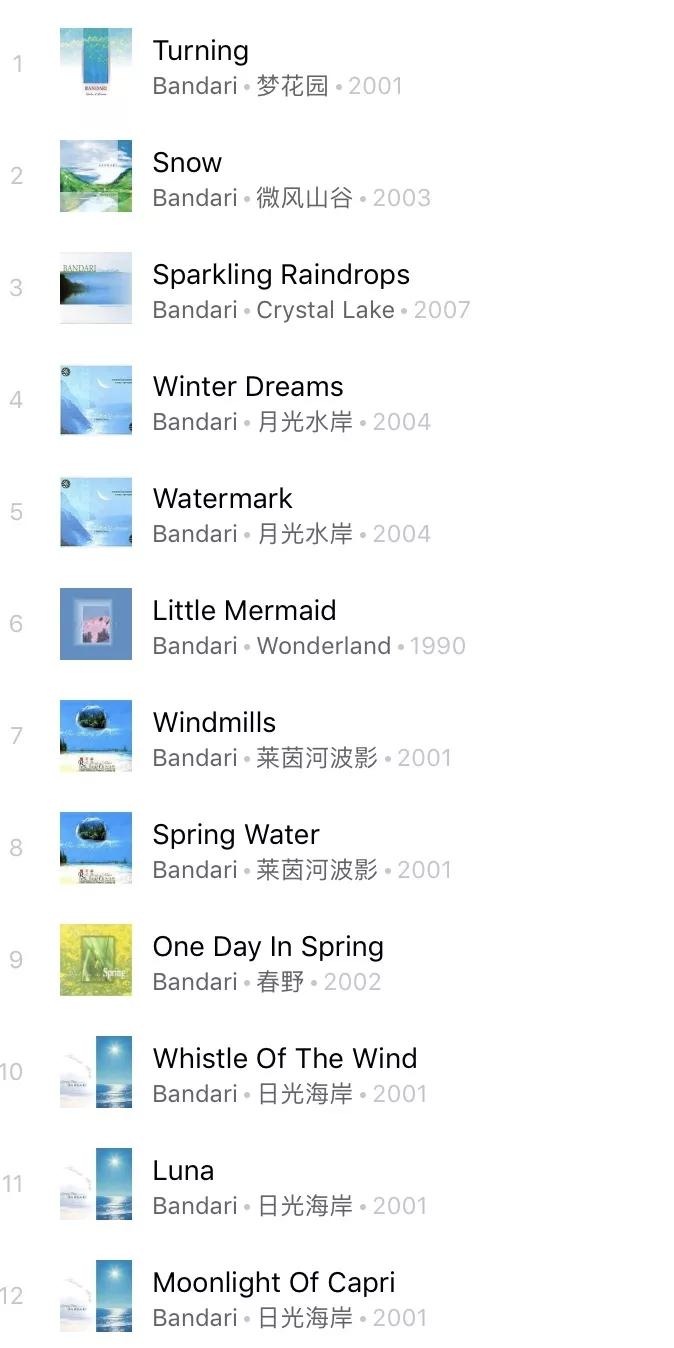
Task: Play Little Mermaid from Wonderland
Action: pyautogui.click(x=244, y=611)
